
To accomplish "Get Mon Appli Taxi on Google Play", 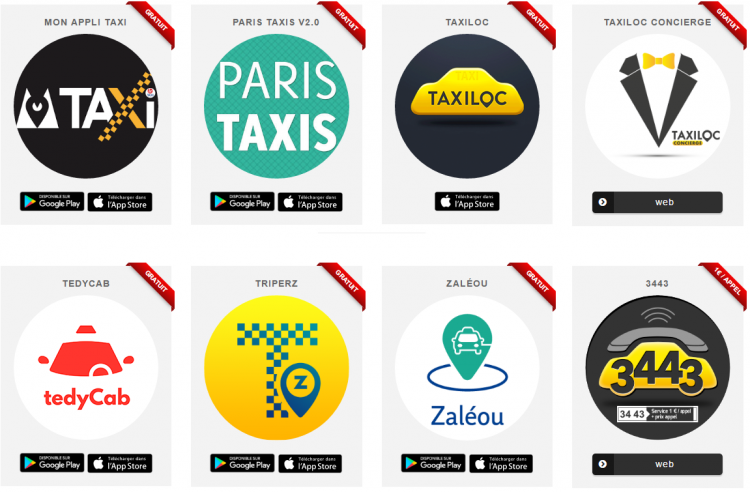I will tap(51, 201).
